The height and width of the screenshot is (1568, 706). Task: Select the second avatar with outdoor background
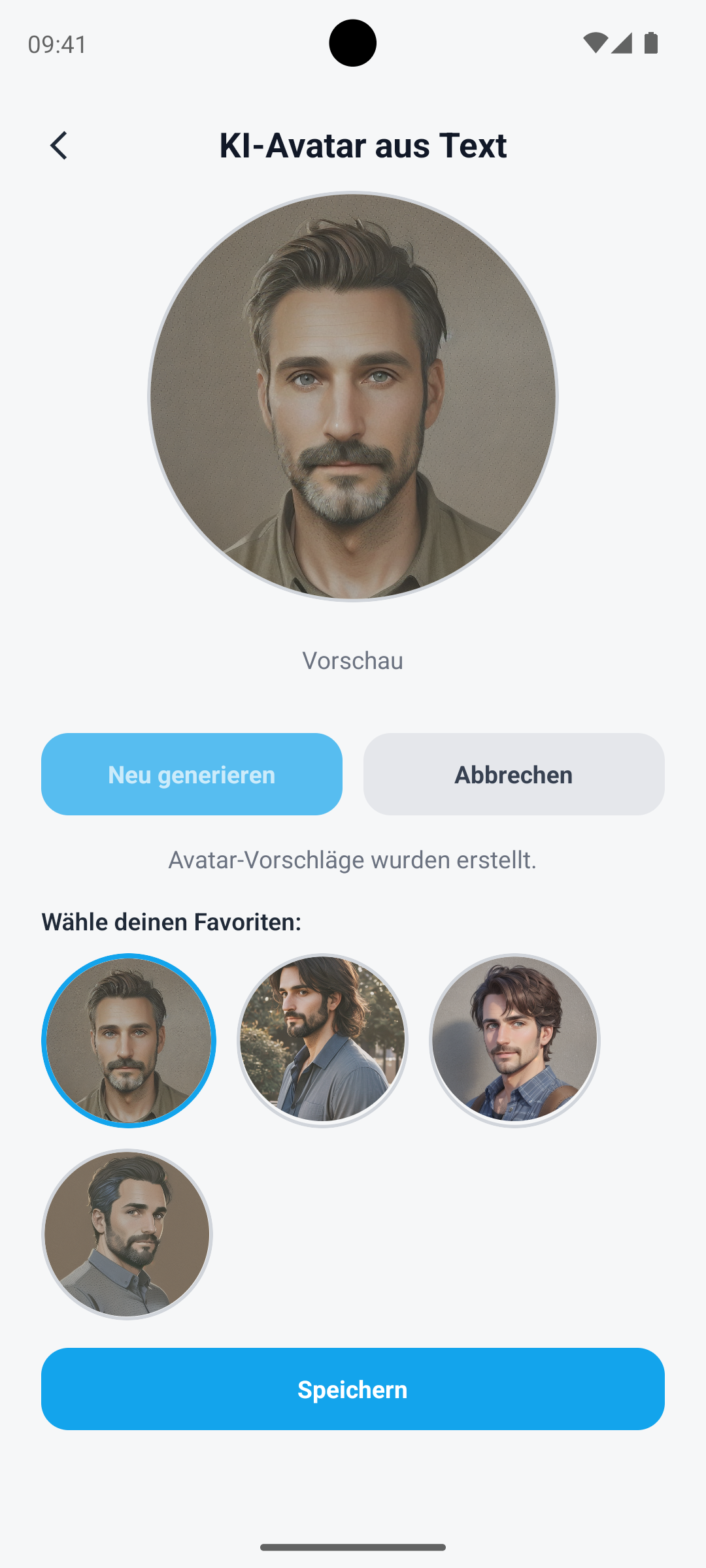click(x=323, y=1039)
